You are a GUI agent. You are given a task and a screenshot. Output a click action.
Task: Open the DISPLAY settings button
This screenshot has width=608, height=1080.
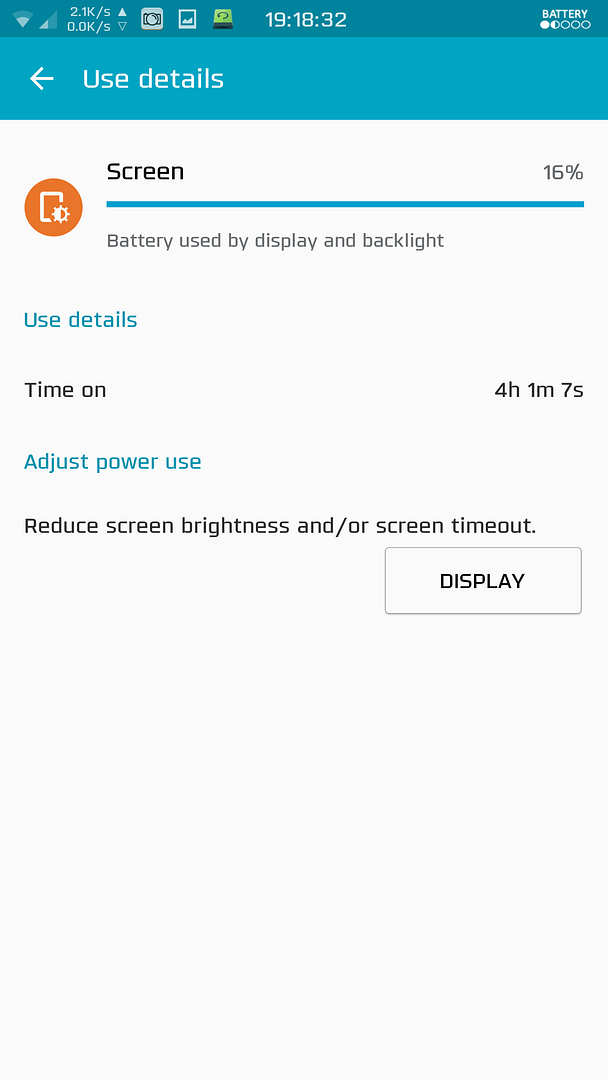482,581
